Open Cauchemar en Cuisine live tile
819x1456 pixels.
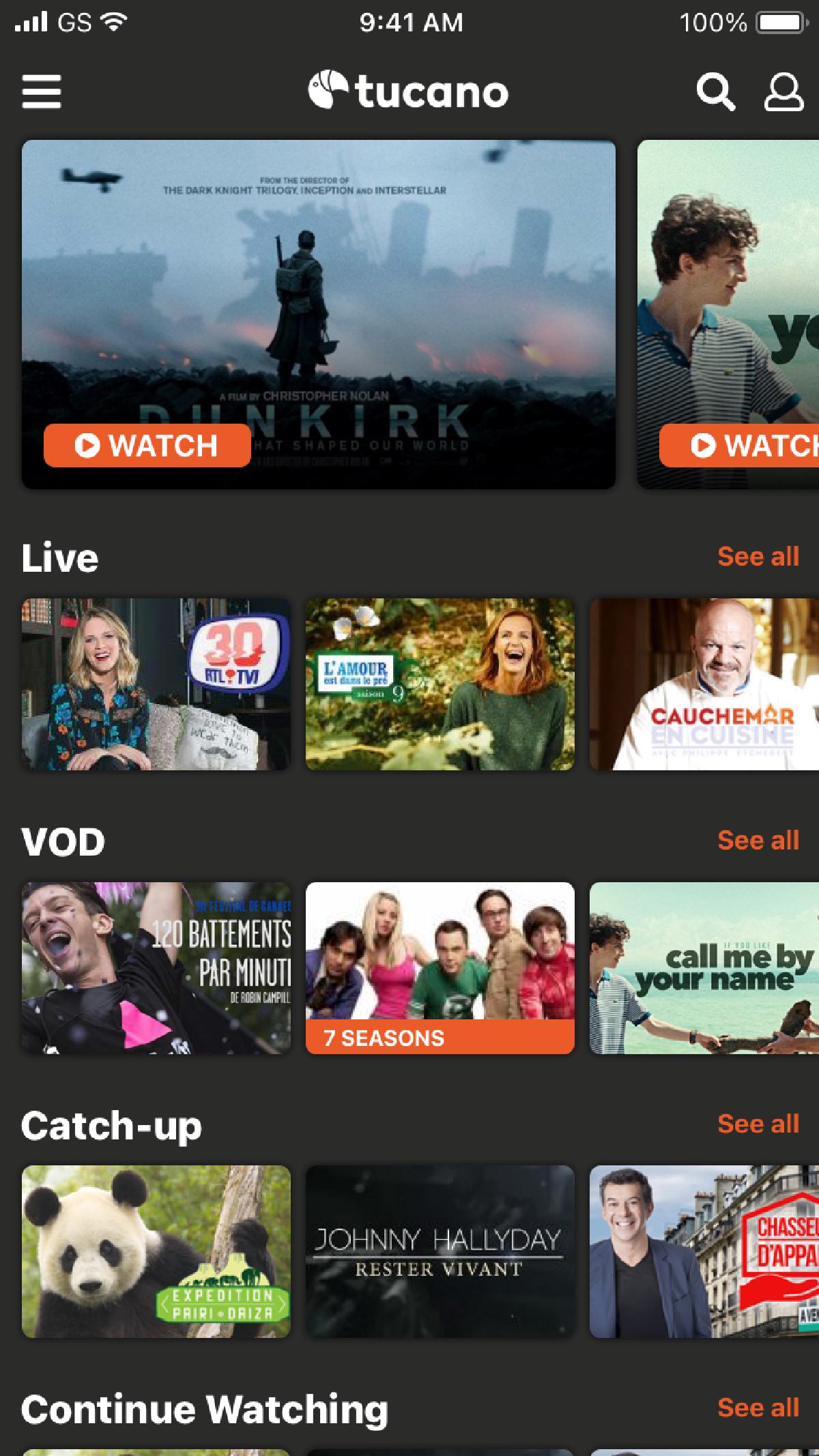click(x=704, y=684)
